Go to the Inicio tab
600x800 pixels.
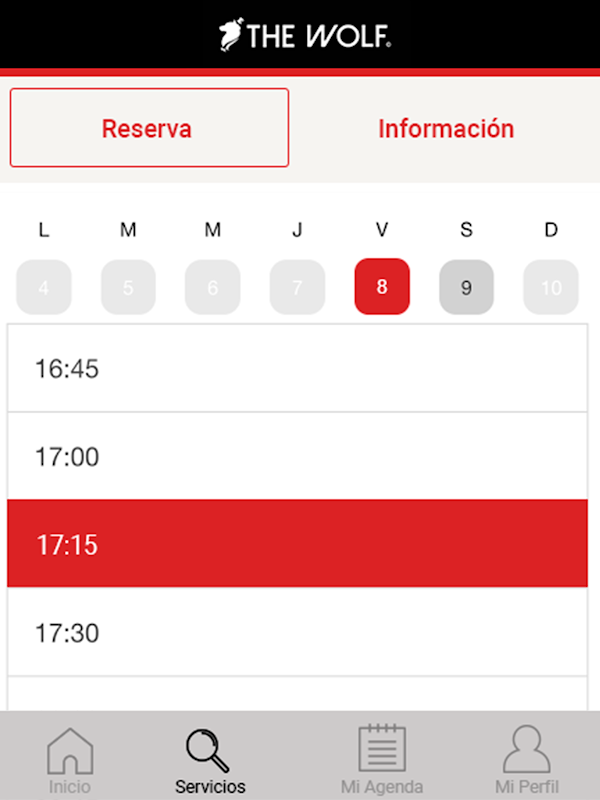coord(70,760)
